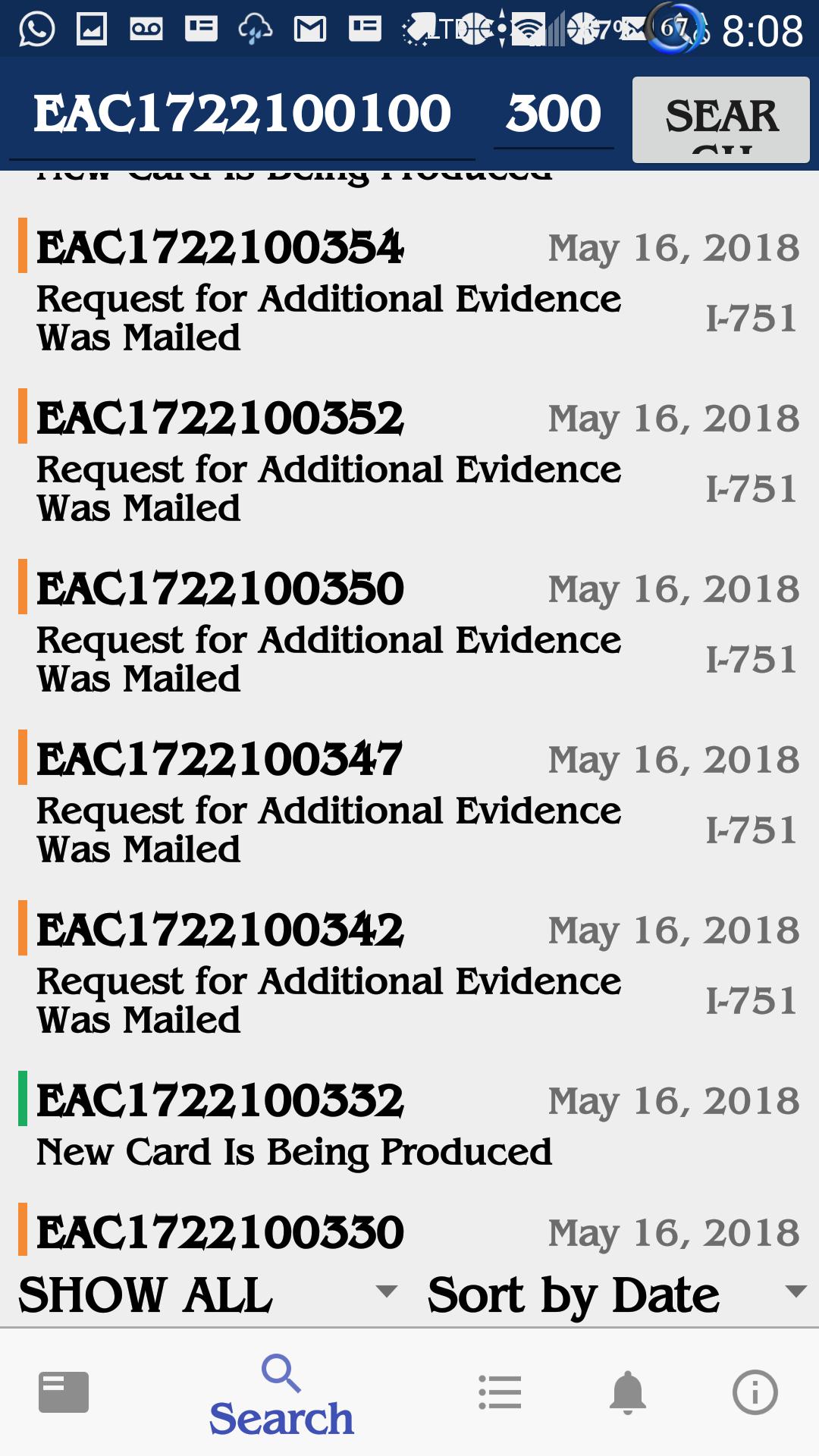Image resolution: width=819 pixels, height=1456 pixels.
Task: Edit the receipt number field EAC1722100100
Action: click(243, 114)
